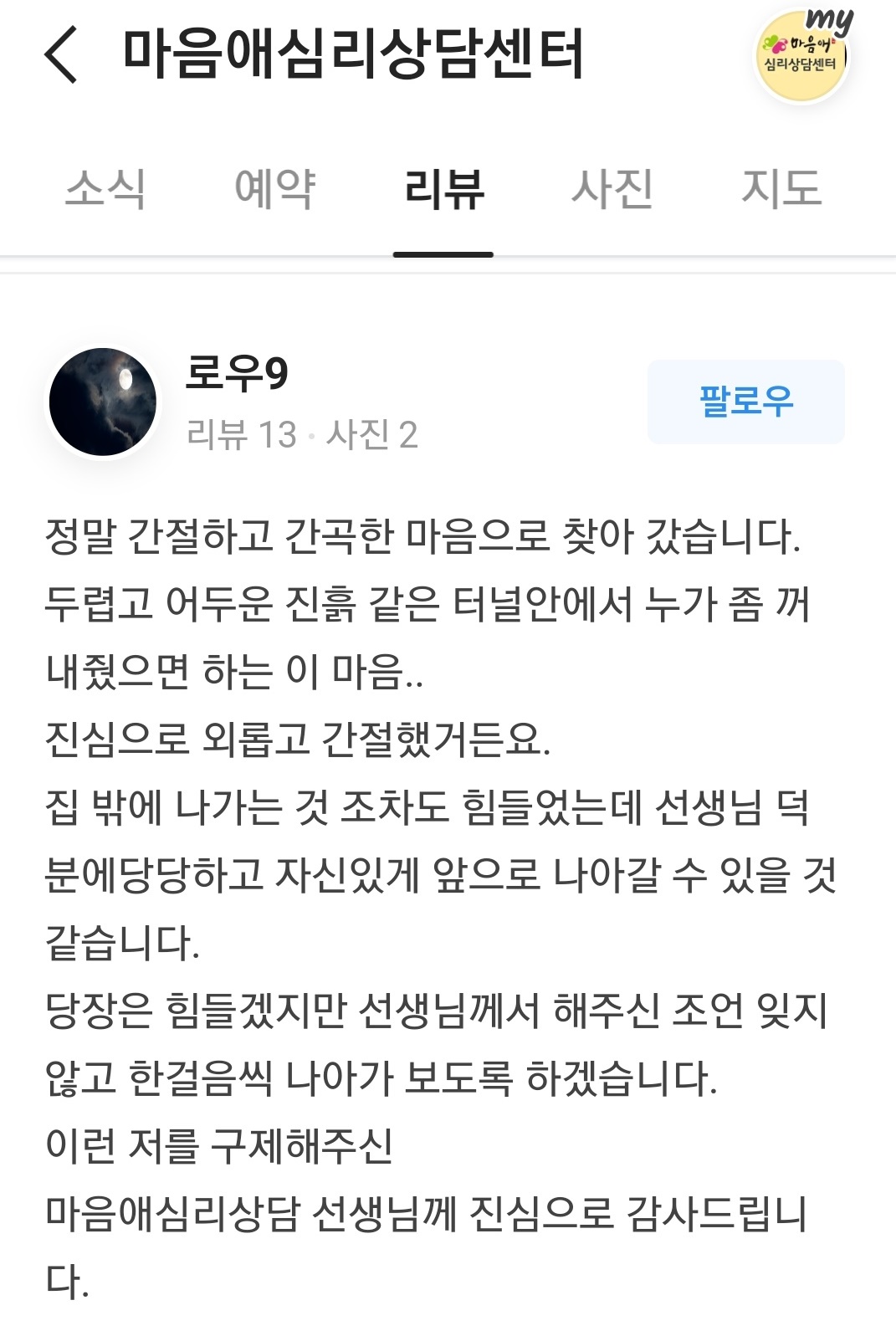
Task: Tap the 마음애 center logo badge
Action: pyautogui.click(x=802, y=55)
